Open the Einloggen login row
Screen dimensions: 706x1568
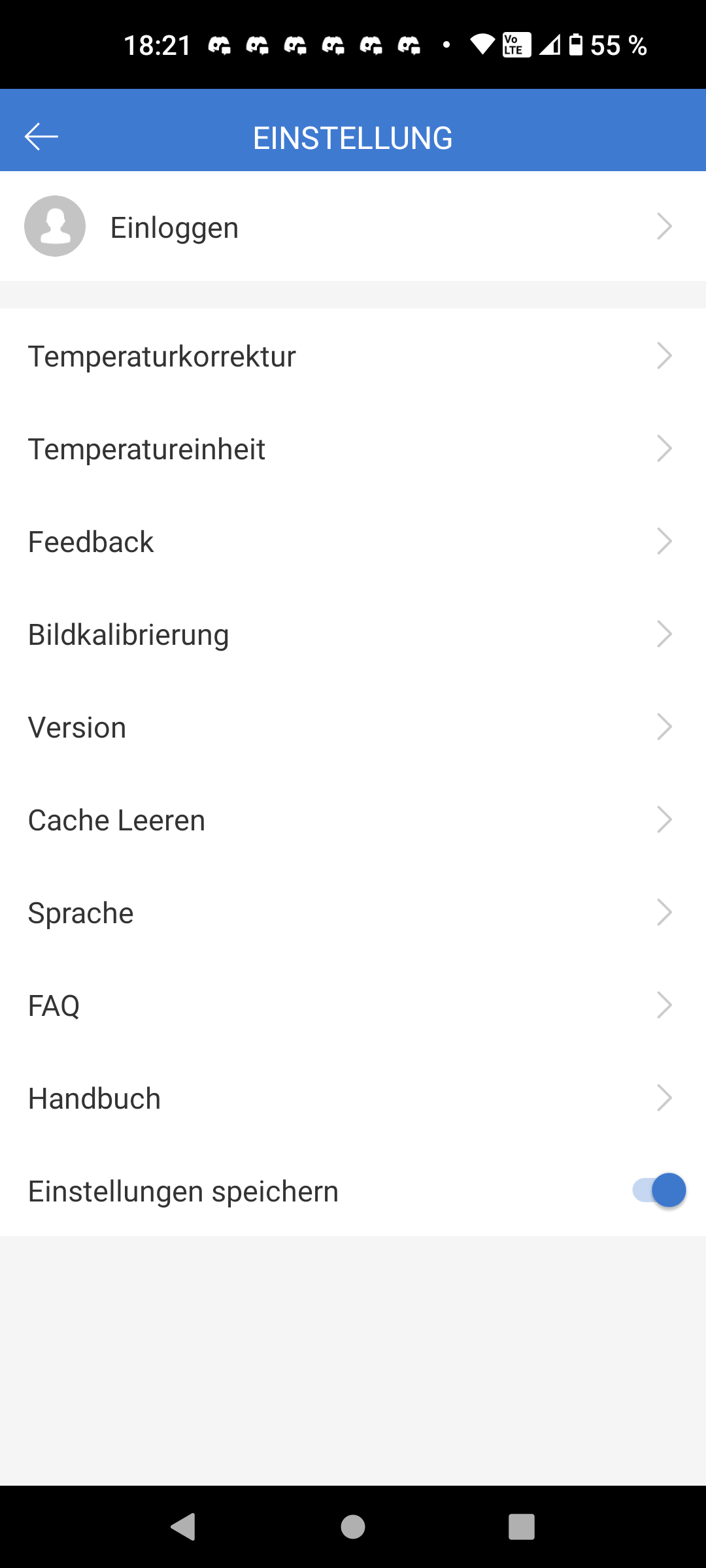click(x=353, y=227)
